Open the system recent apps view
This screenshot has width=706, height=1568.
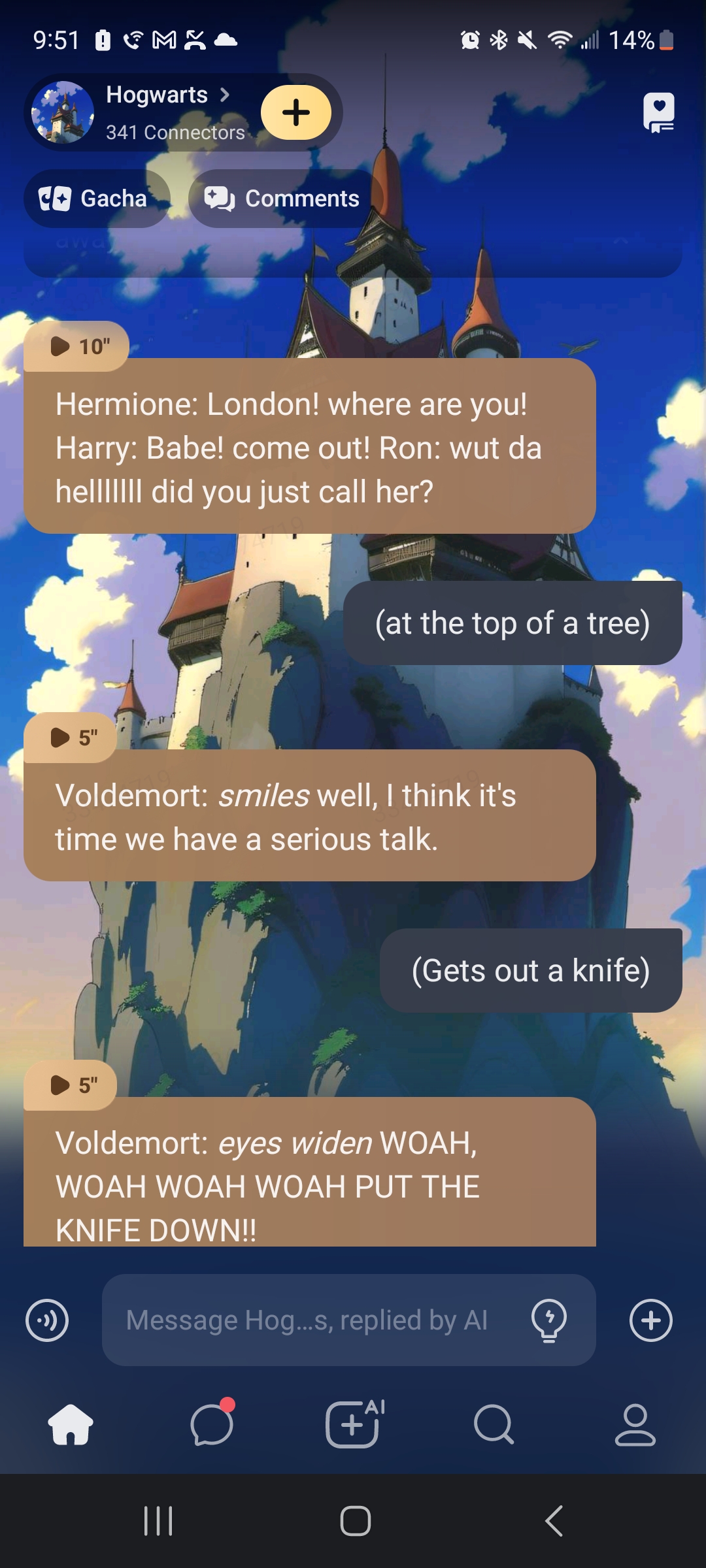pos(158,1521)
